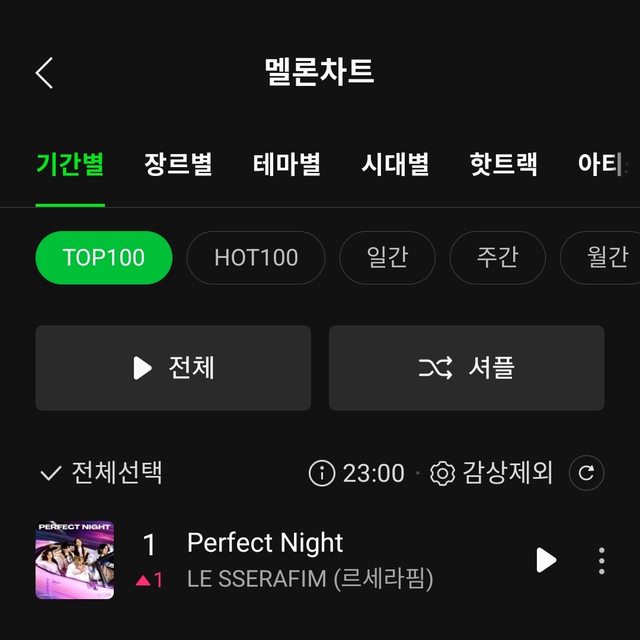This screenshot has height=640, width=640.
Task: Shuffle play with the 셔플 button
Action: point(466,368)
